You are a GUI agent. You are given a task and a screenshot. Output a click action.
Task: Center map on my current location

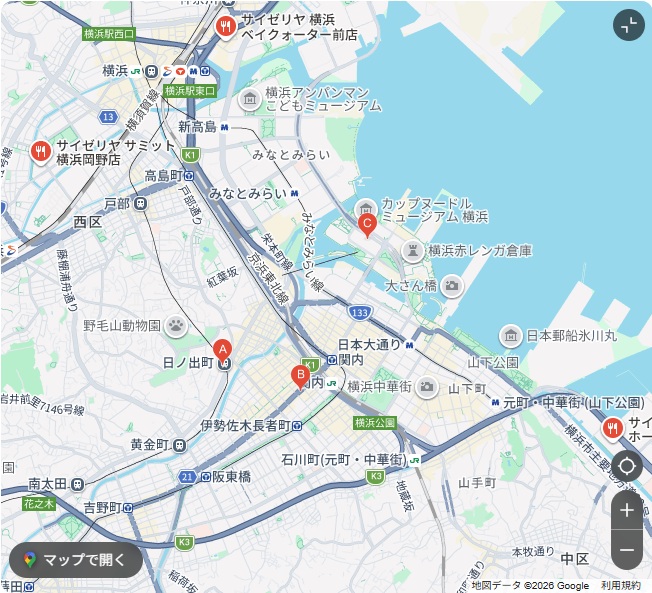coord(627,466)
